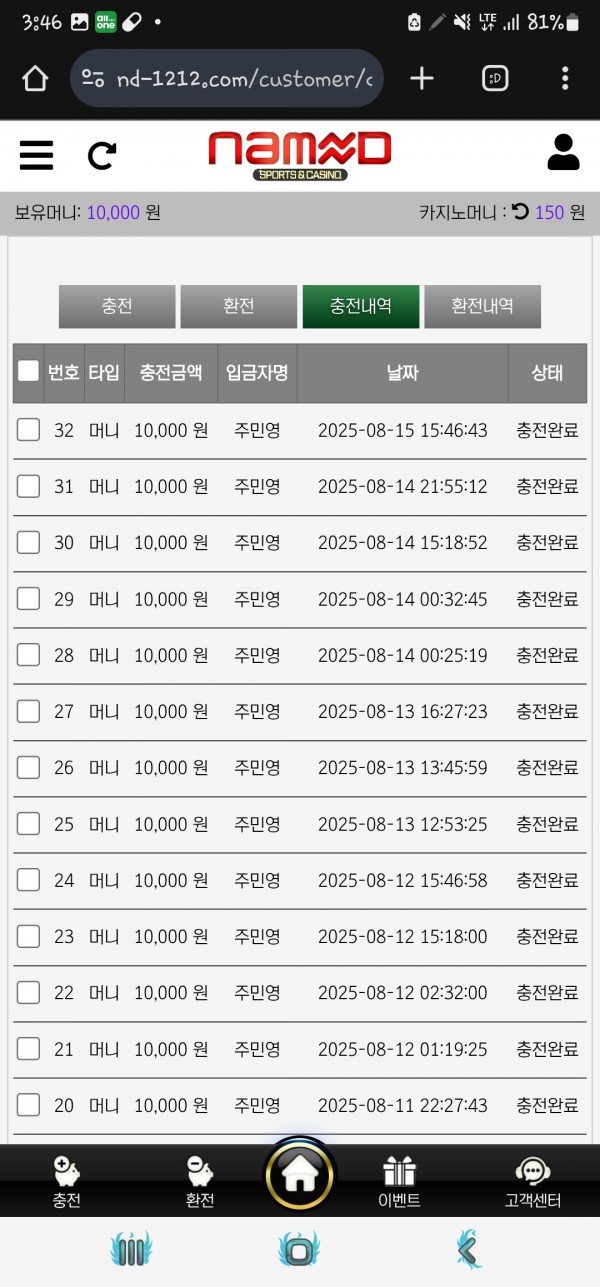Open 환전 in the bottom bar

point(200,1181)
